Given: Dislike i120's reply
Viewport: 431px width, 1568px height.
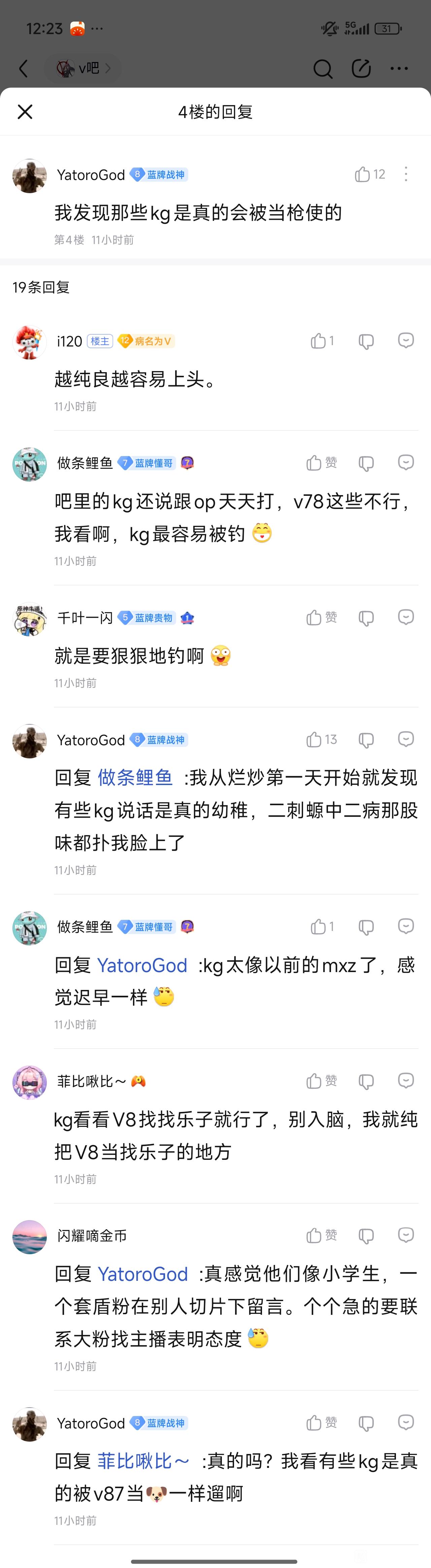Looking at the screenshot, I should (x=366, y=341).
